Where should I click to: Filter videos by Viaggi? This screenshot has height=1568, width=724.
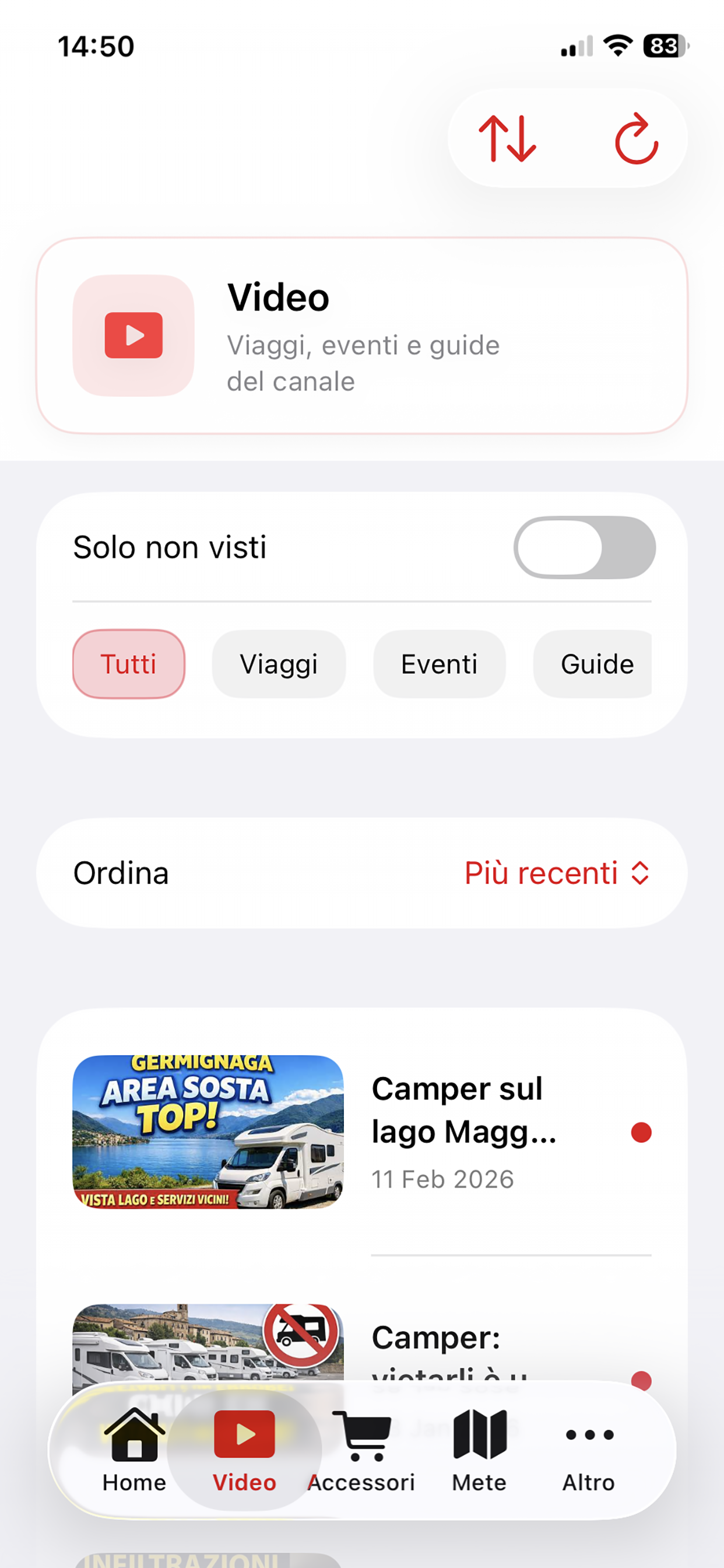tap(279, 664)
